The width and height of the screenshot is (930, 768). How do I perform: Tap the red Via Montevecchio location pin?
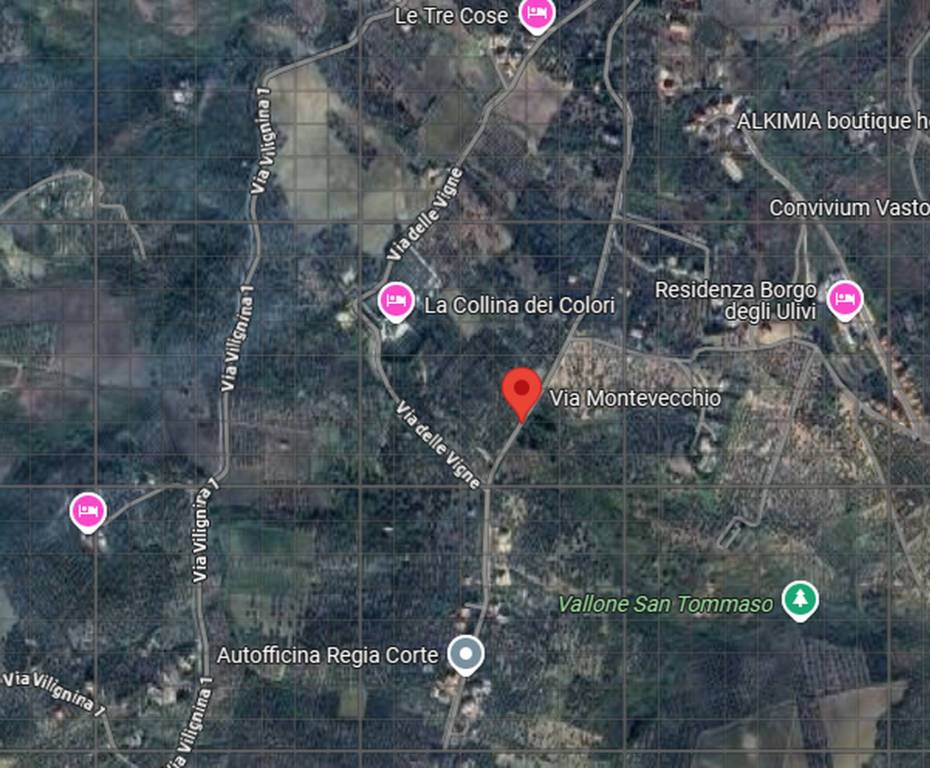coord(521,390)
